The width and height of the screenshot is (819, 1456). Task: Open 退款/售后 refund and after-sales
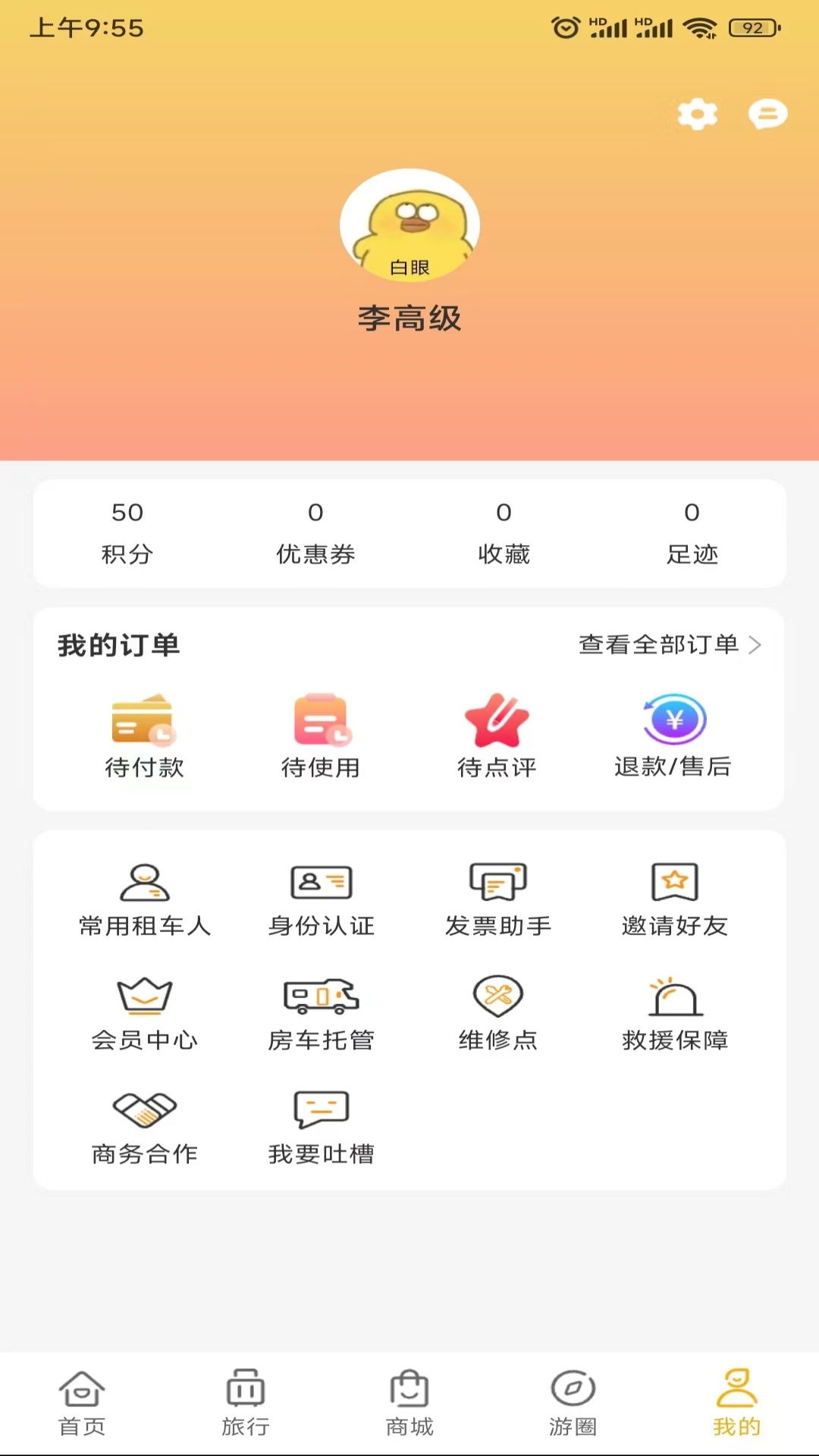tap(673, 736)
